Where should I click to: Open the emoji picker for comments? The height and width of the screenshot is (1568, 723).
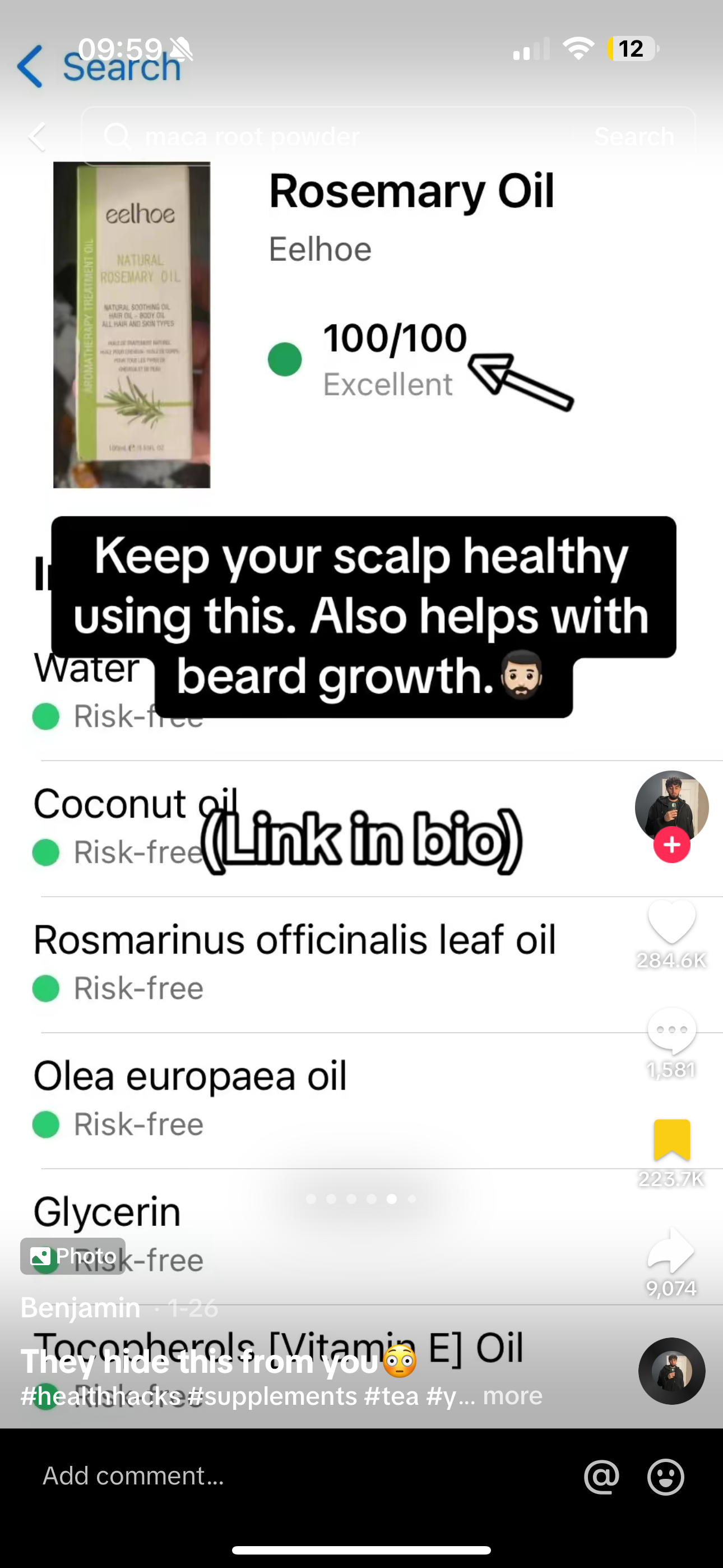tap(665, 1477)
